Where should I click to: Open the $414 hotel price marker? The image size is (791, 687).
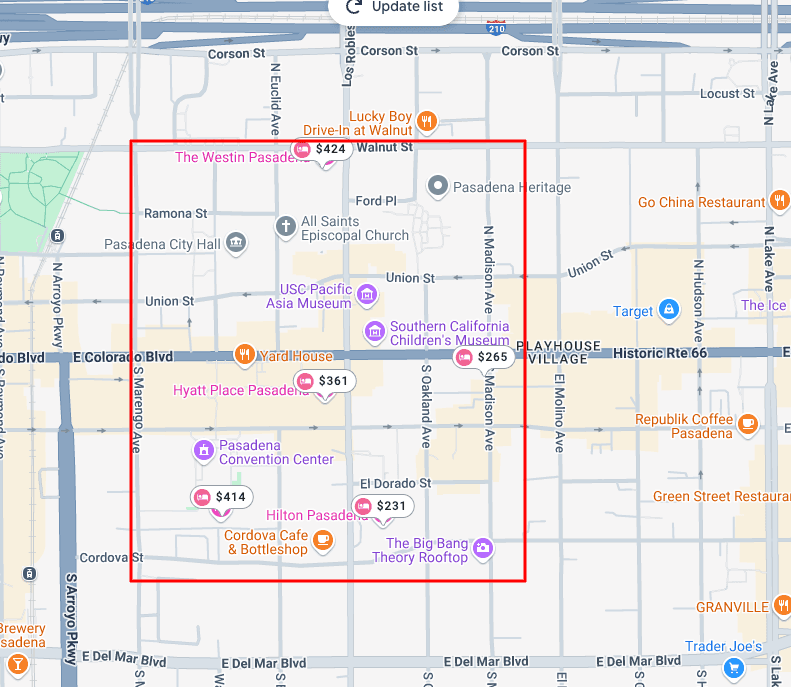click(221, 496)
